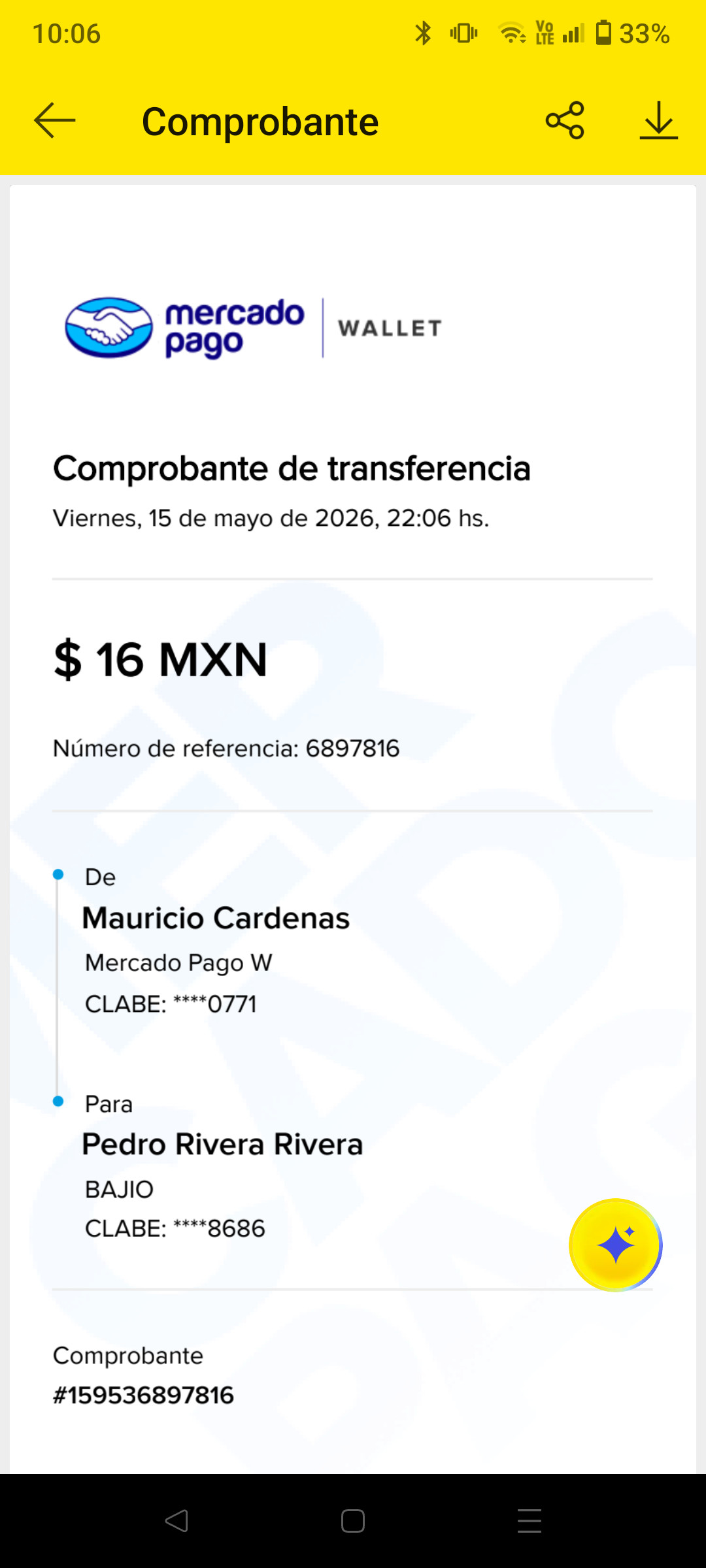The width and height of the screenshot is (706, 1568).
Task: Share the transfer receipt
Action: [x=565, y=120]
